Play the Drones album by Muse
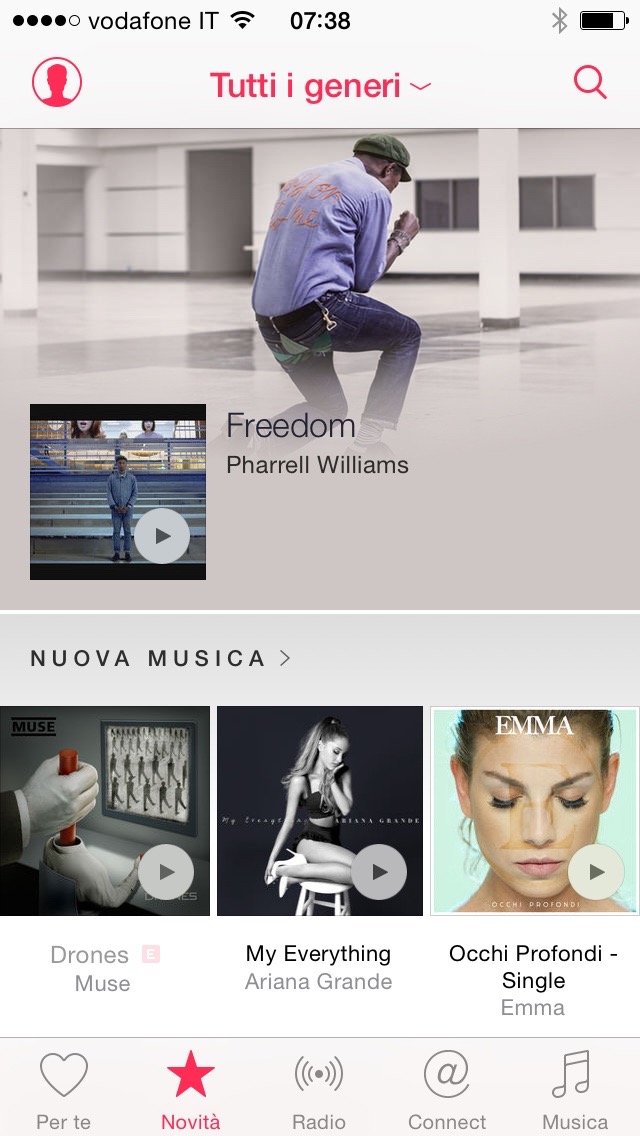 tap(166, 872)
